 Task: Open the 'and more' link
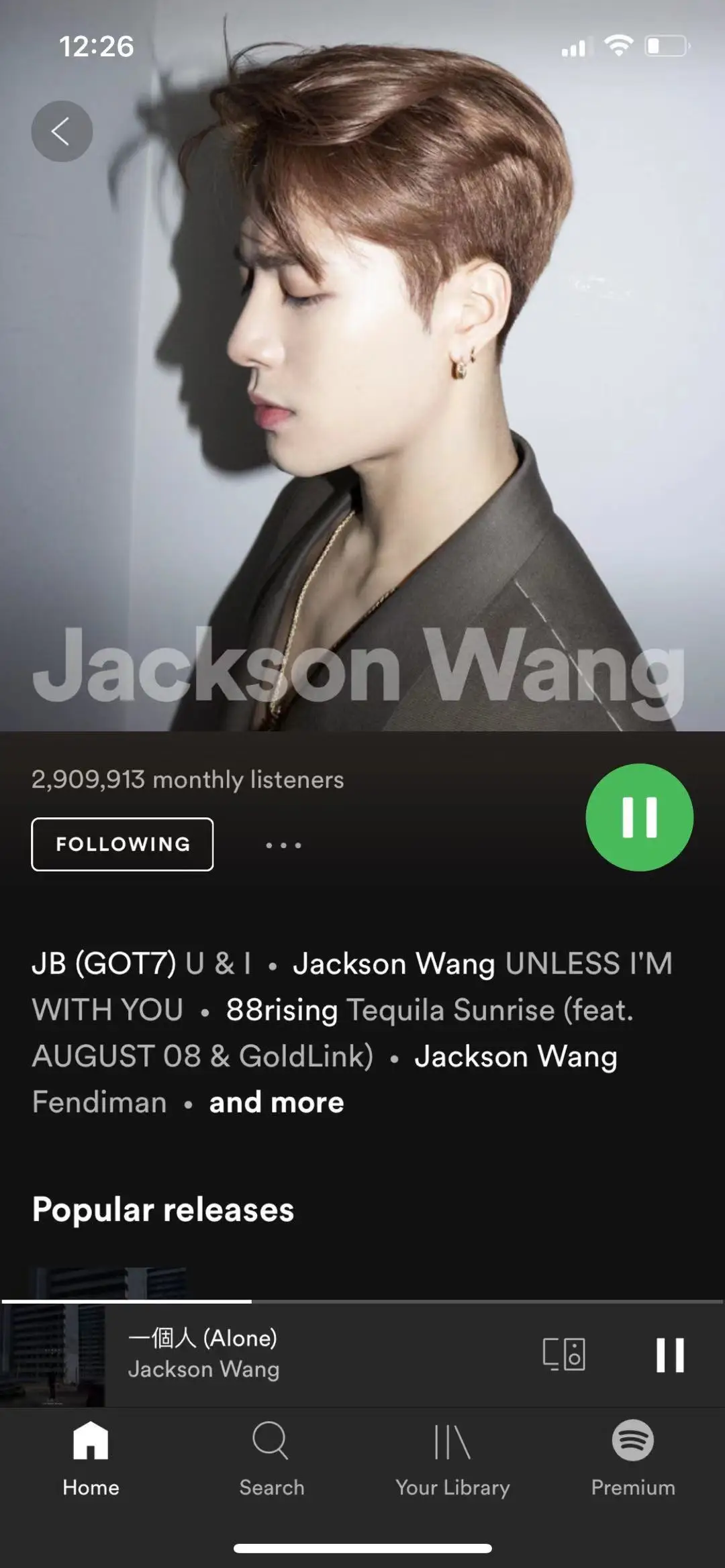(x=277, y=1102)
